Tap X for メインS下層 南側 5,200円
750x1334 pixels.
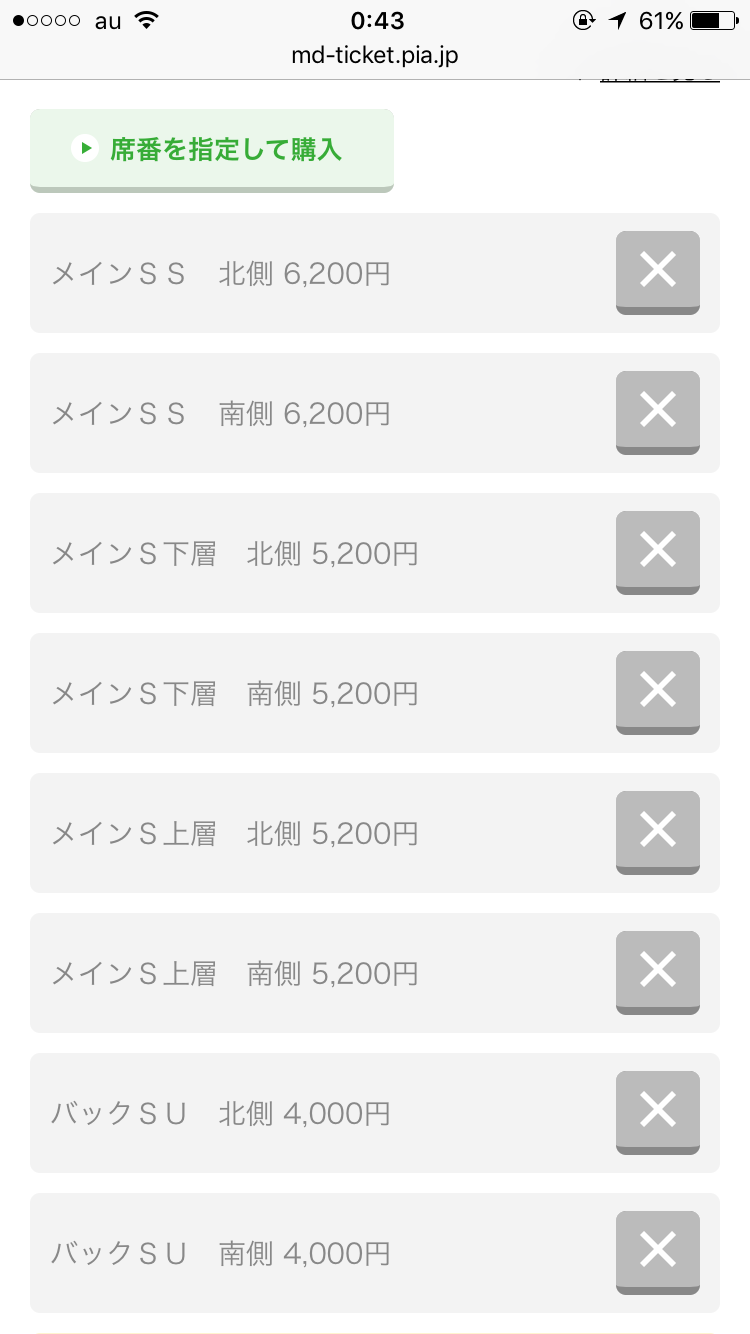click(657, 691)
